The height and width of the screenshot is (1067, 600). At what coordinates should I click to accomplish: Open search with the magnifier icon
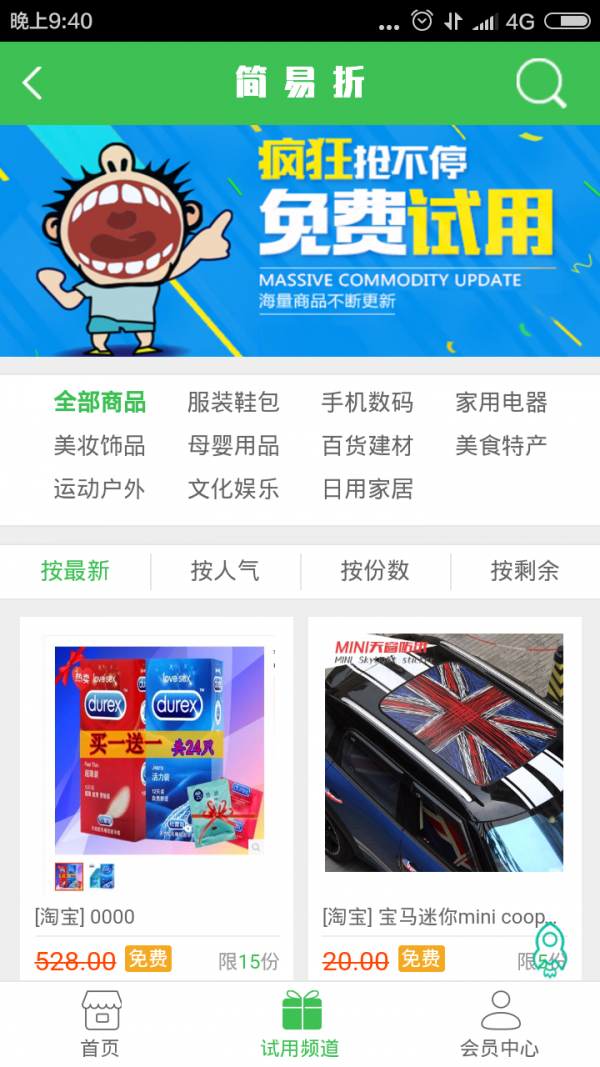pos(541,83)
